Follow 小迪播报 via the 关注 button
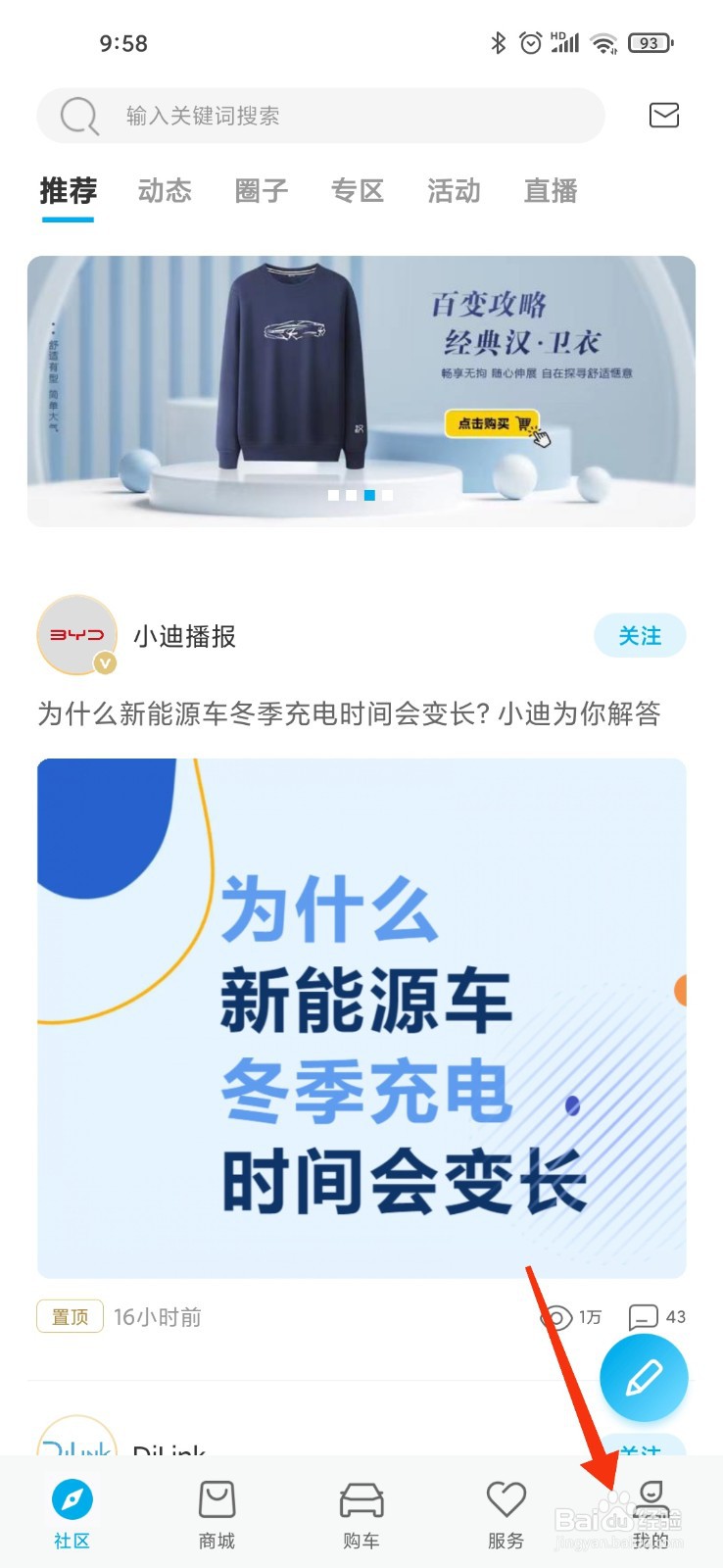The height and width of the screenshot is (1568, 723). (640, 635)
